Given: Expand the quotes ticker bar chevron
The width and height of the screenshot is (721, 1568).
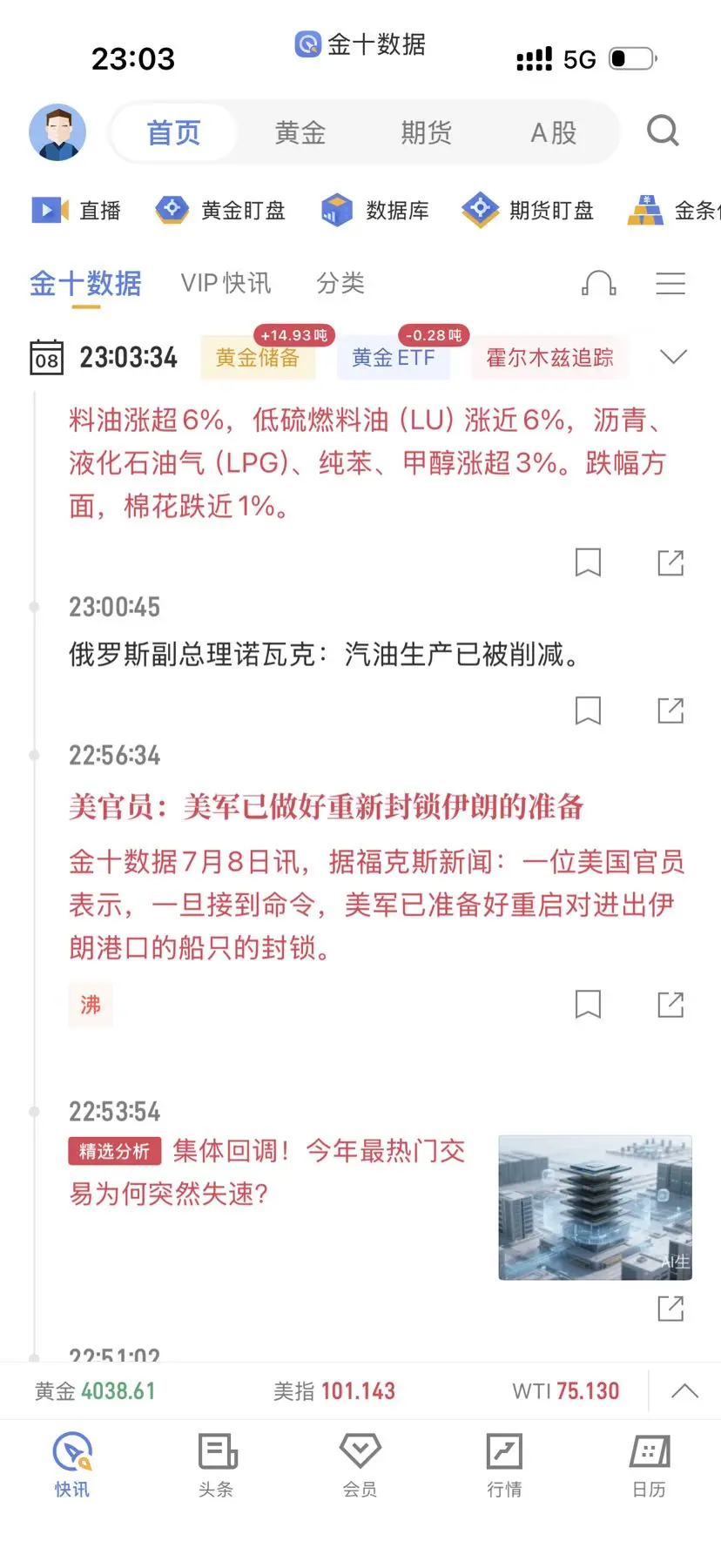Looking at the screenshot, I should coord(685,1390).
